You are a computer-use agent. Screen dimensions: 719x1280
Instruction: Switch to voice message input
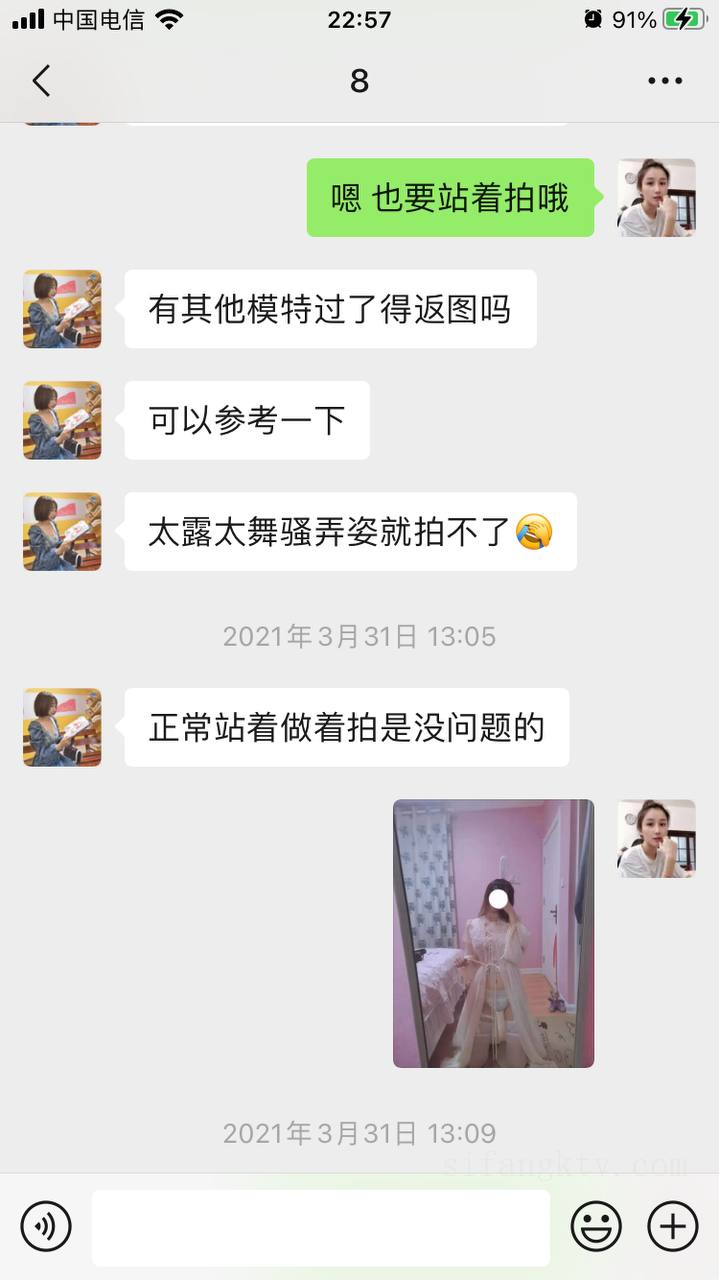pyautogui.click(x=46, y=1226)
